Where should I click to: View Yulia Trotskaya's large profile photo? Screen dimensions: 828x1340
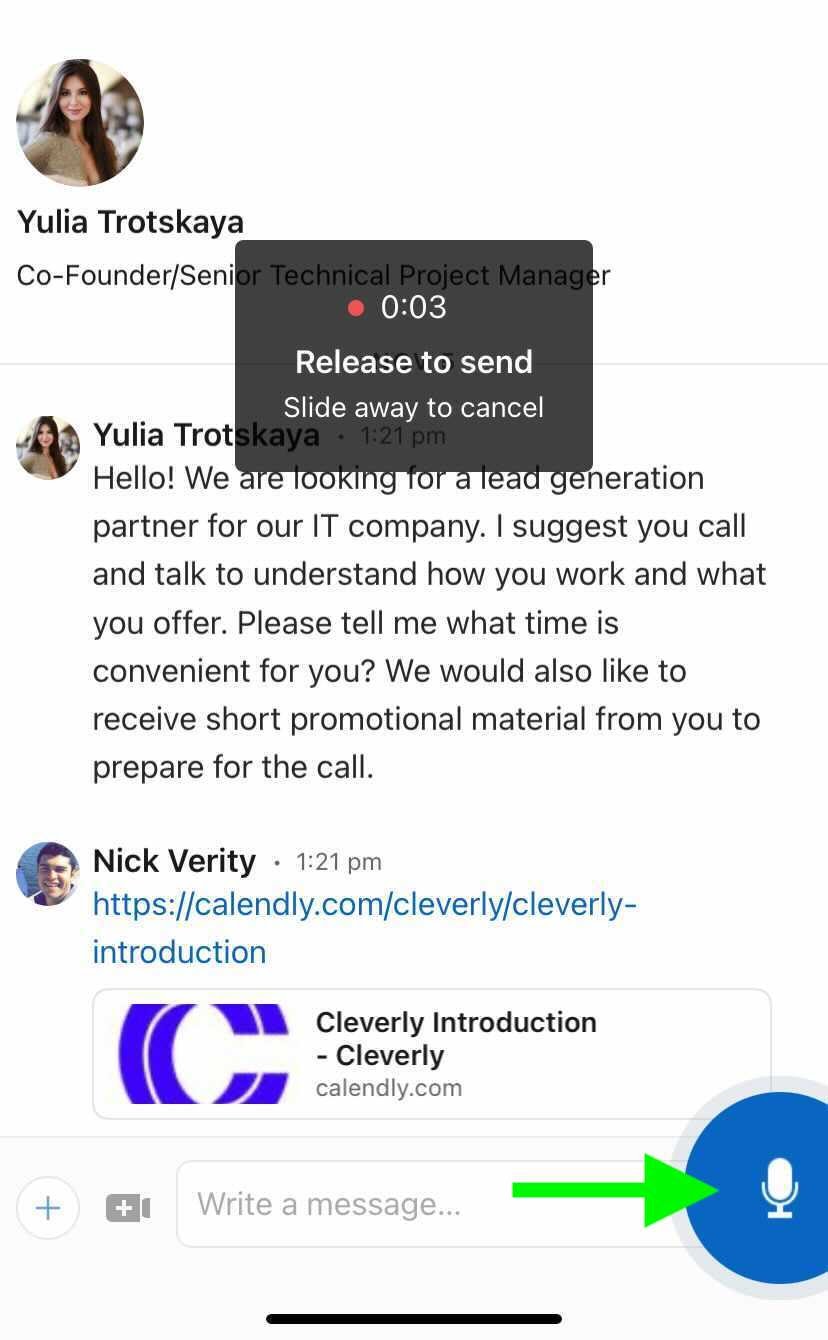coord(80,123)
